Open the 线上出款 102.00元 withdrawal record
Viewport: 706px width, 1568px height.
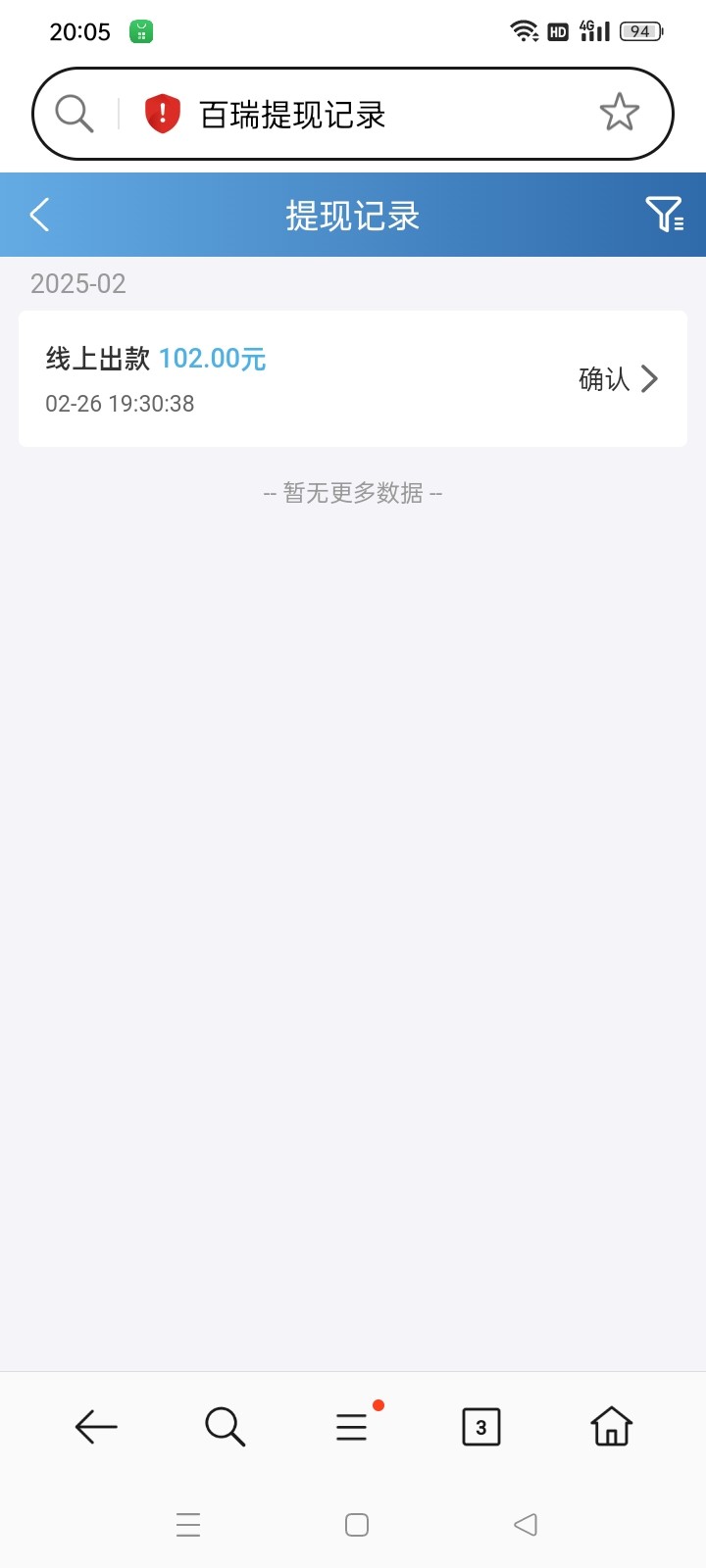(x=352, y=379)
